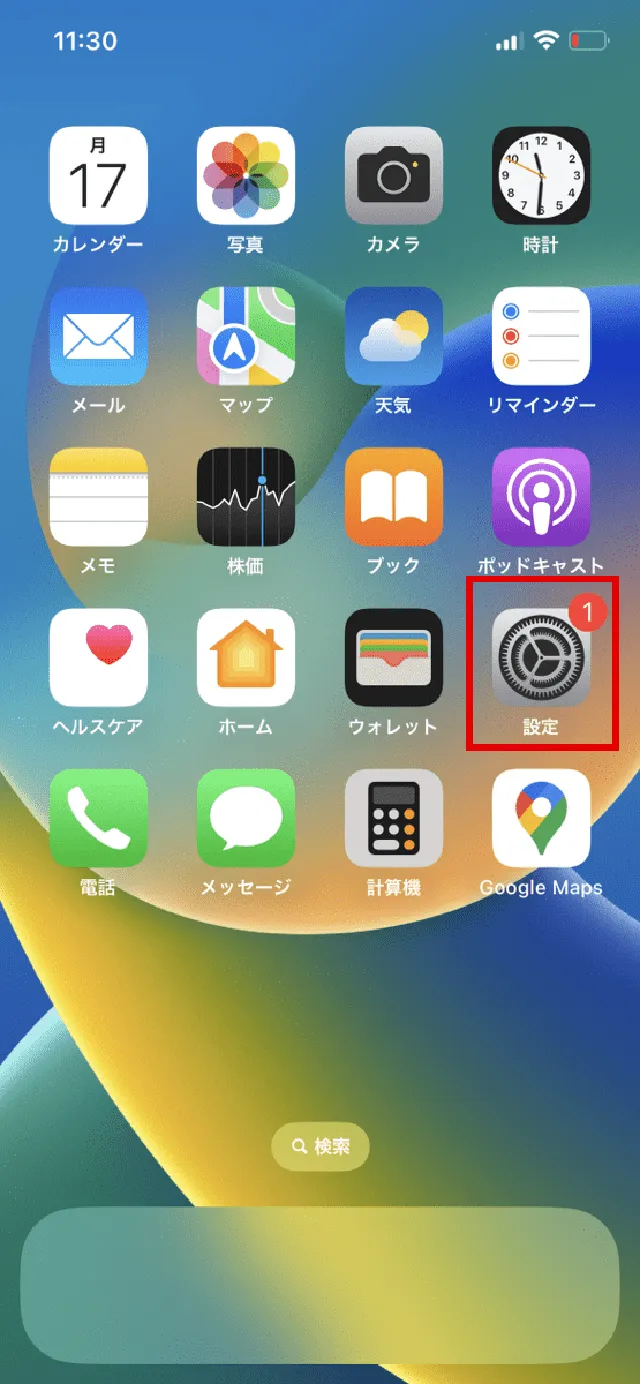Check the 天気 app

(x=394, y=337)
